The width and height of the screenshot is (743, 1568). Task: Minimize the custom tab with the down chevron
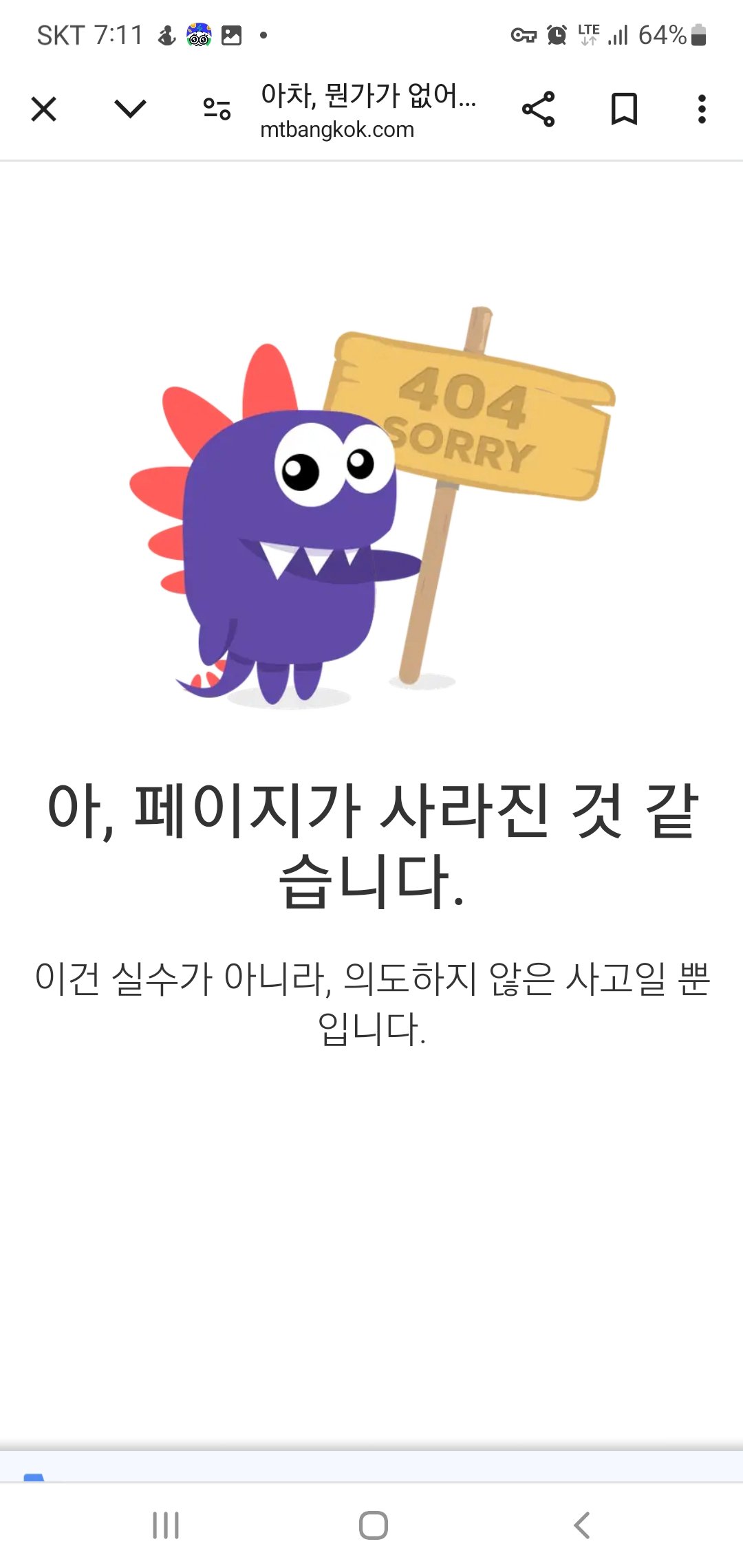click(130, 109)
